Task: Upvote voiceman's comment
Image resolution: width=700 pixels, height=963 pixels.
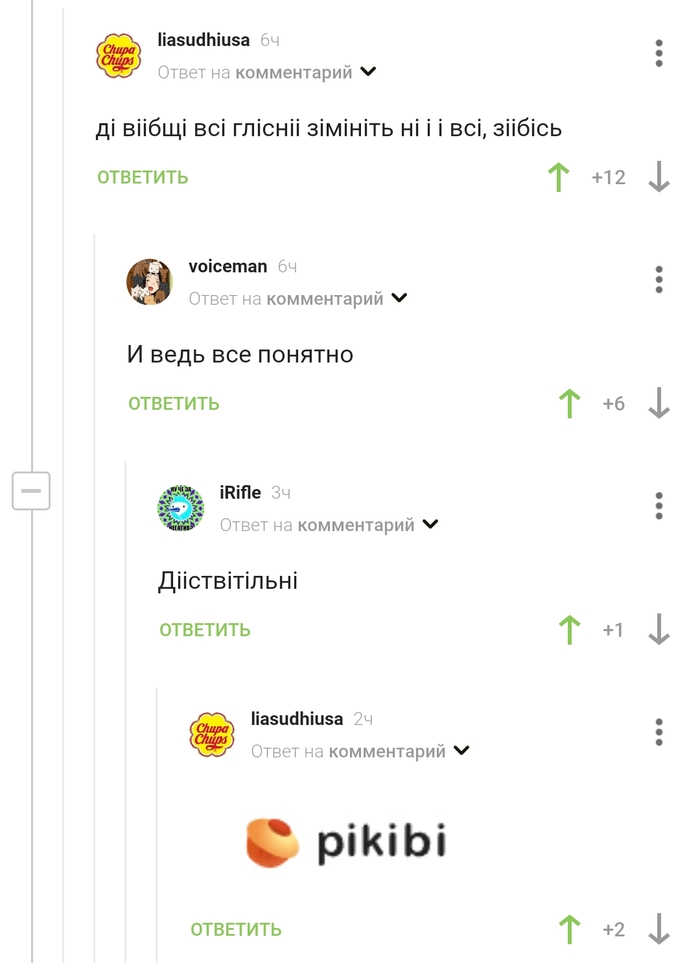Action: click(569, 404)
